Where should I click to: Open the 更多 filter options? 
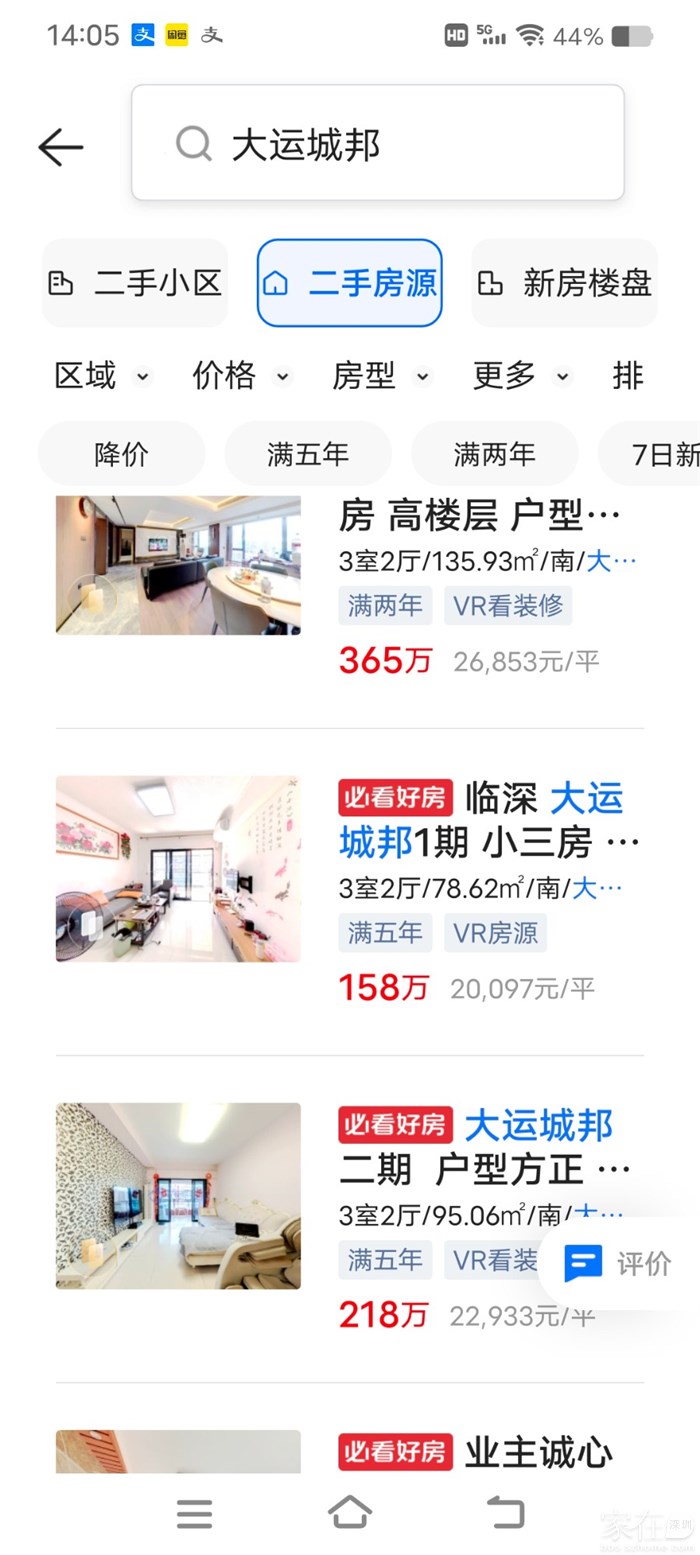coord(520,376)
